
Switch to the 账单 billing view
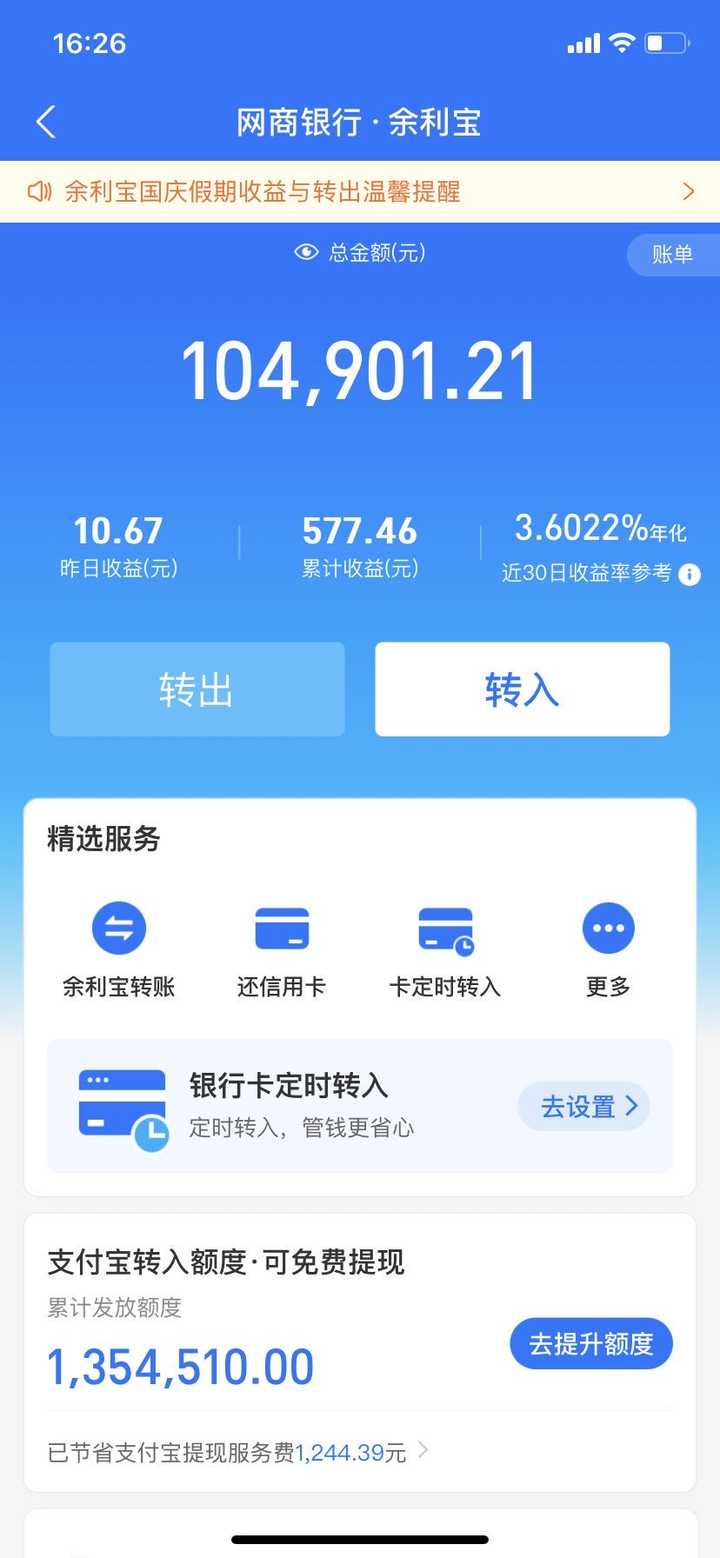(674, 255)
